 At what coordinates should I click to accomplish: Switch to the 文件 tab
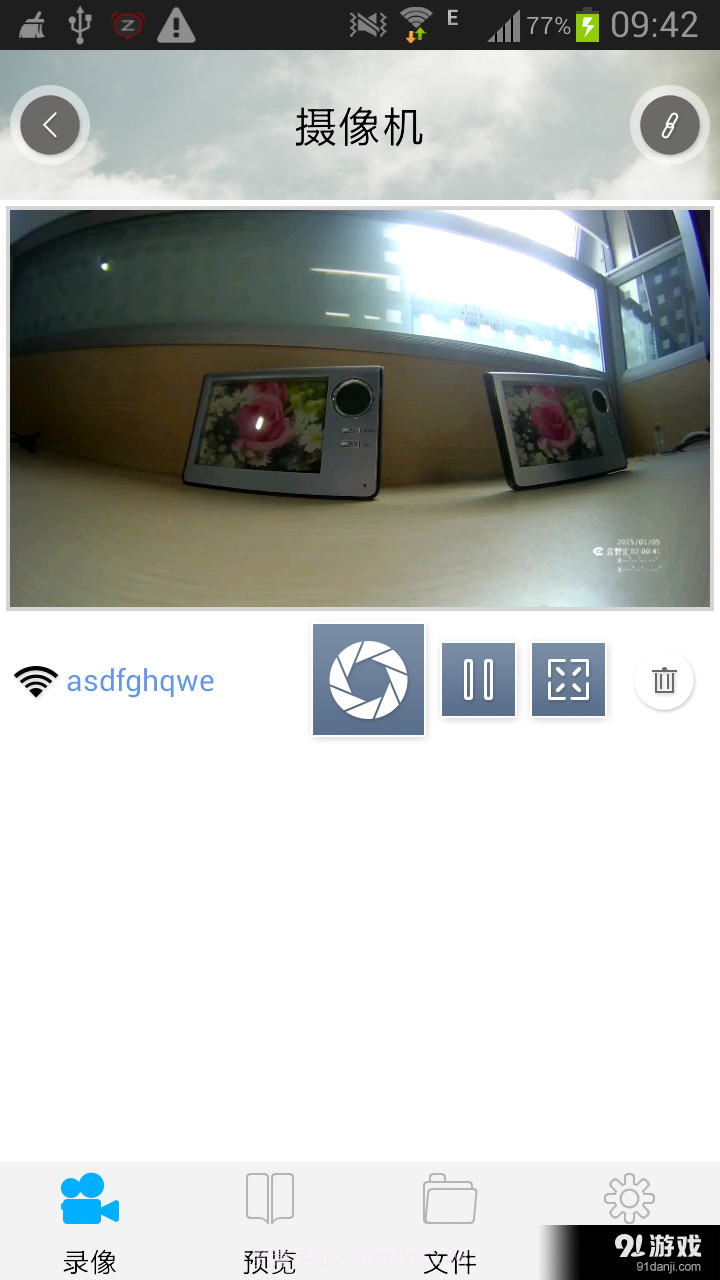(x=450, y=1220)
